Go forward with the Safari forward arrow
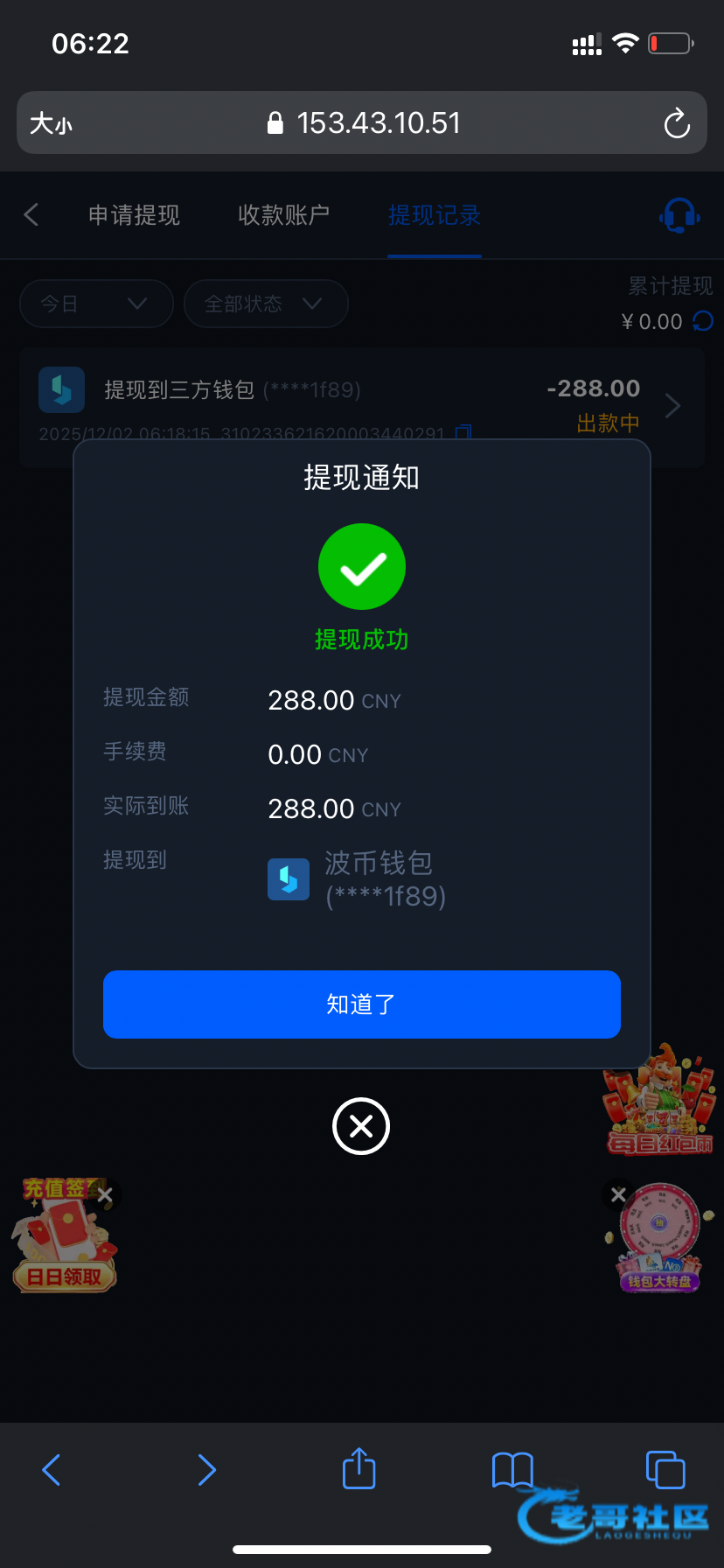The width and height of the screenshot is (724, 1568). 206,1469
